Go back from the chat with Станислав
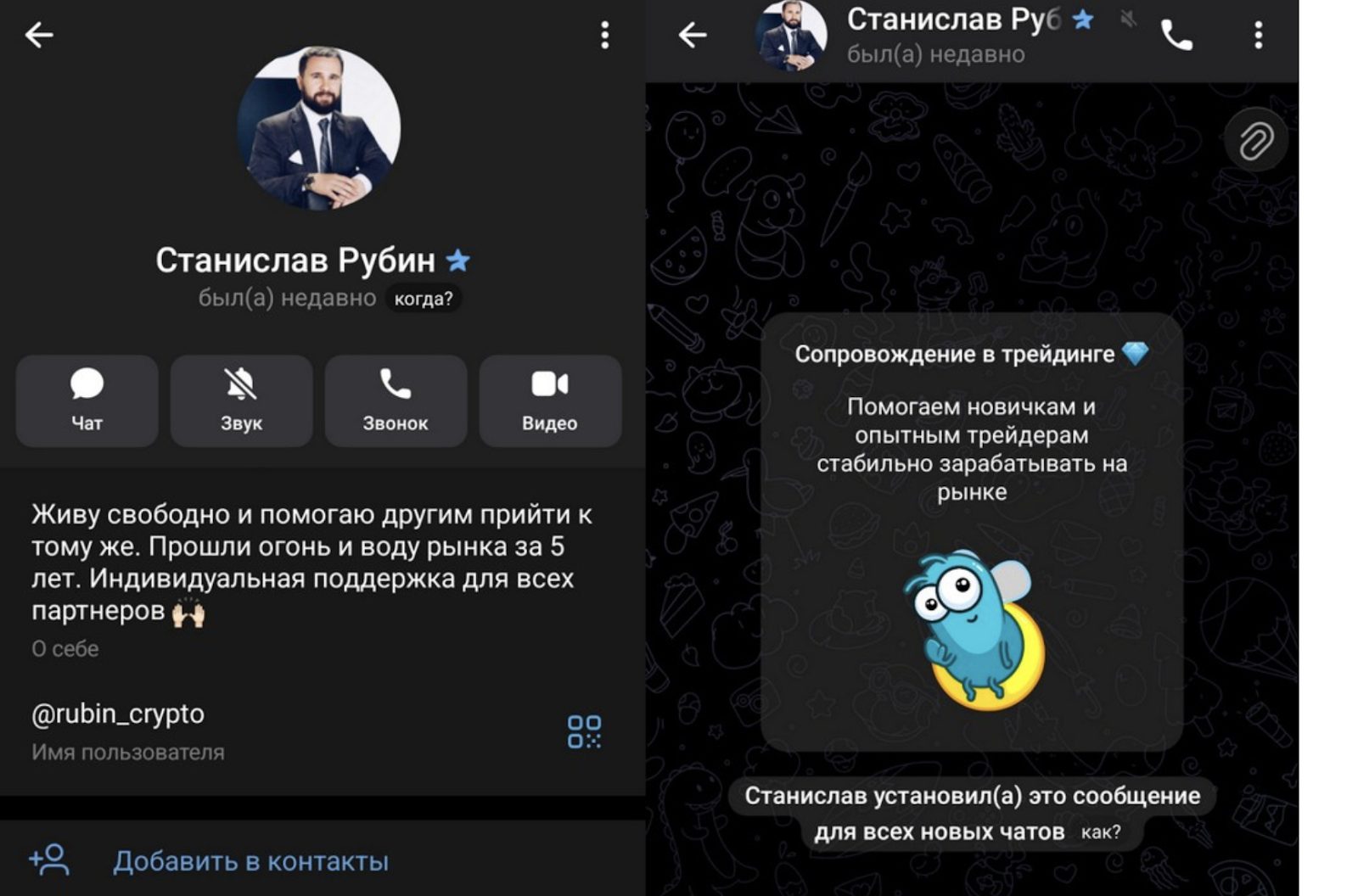The image size is (1358, 896). pyautogui.click(x=693, y=35)
